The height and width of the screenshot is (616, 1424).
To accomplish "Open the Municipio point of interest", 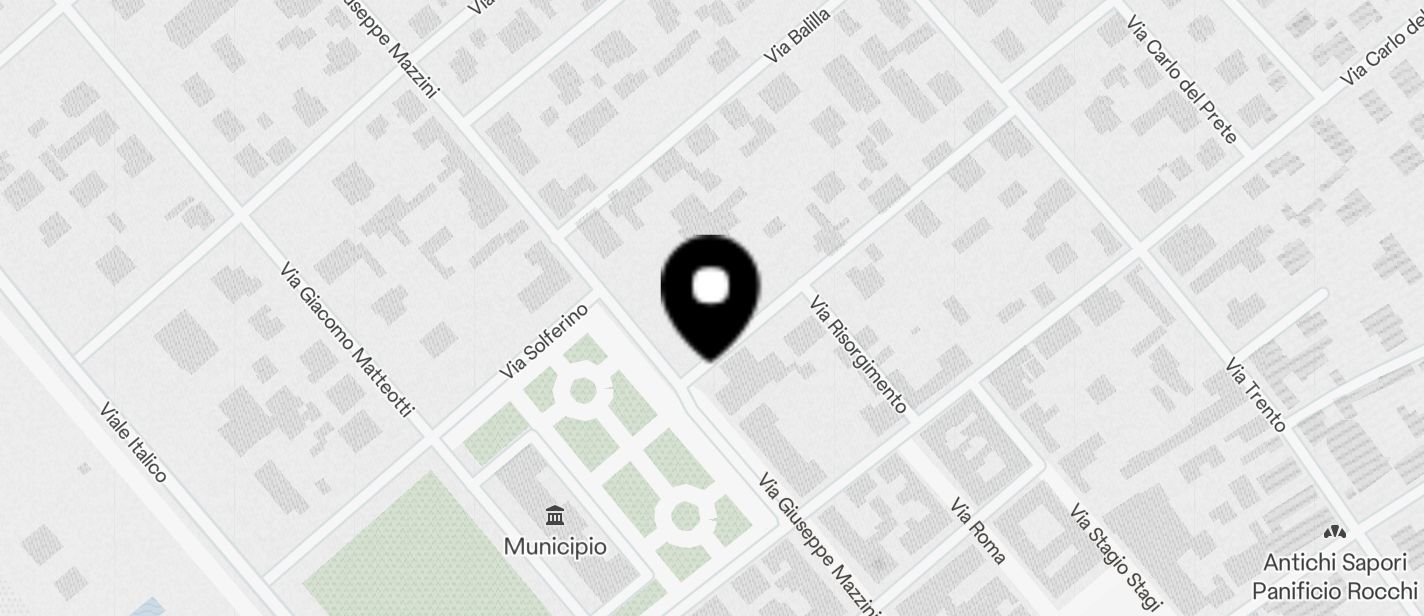I will [x=554, y=532].
